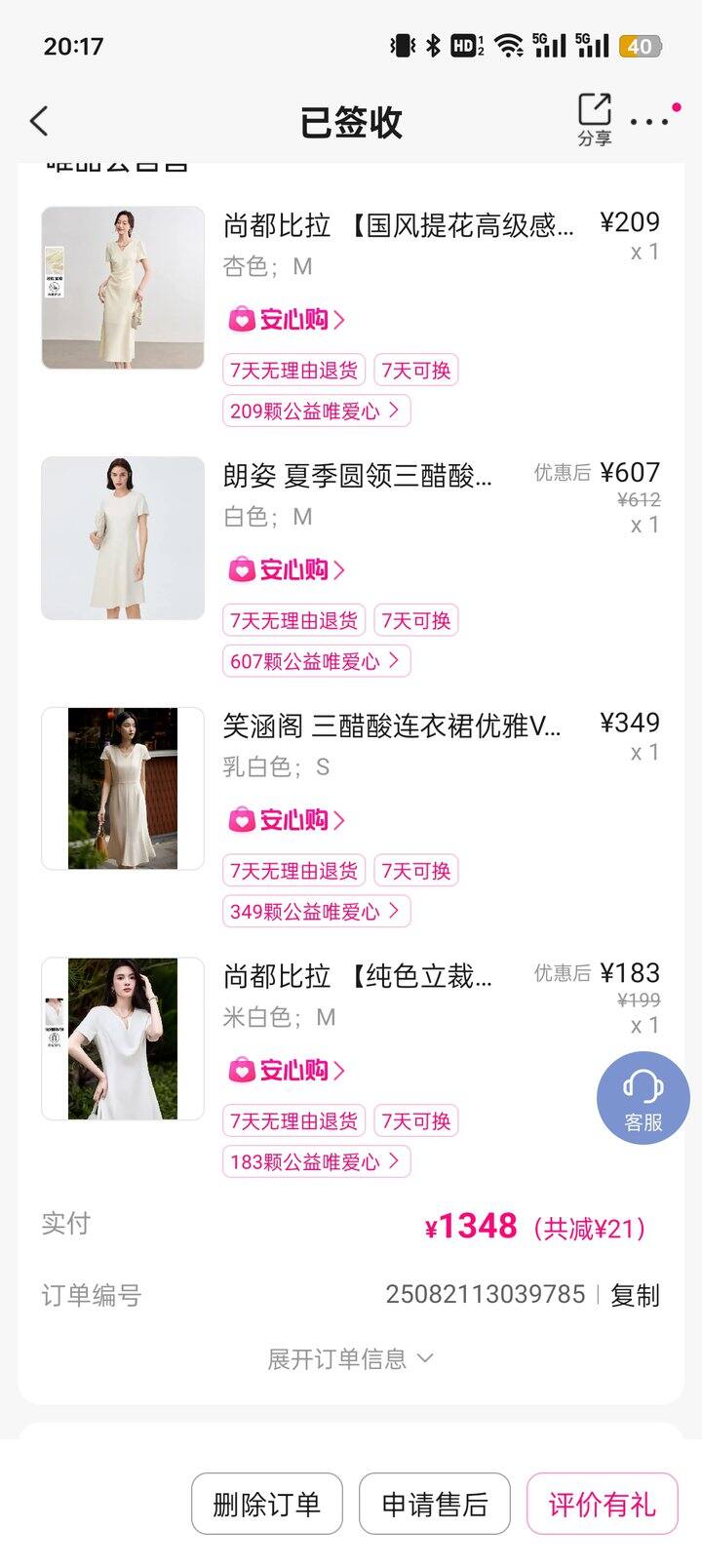Open the 笑涵阁 dress product thumbnail
The image size is (702, 1568).
click(122, 787)
